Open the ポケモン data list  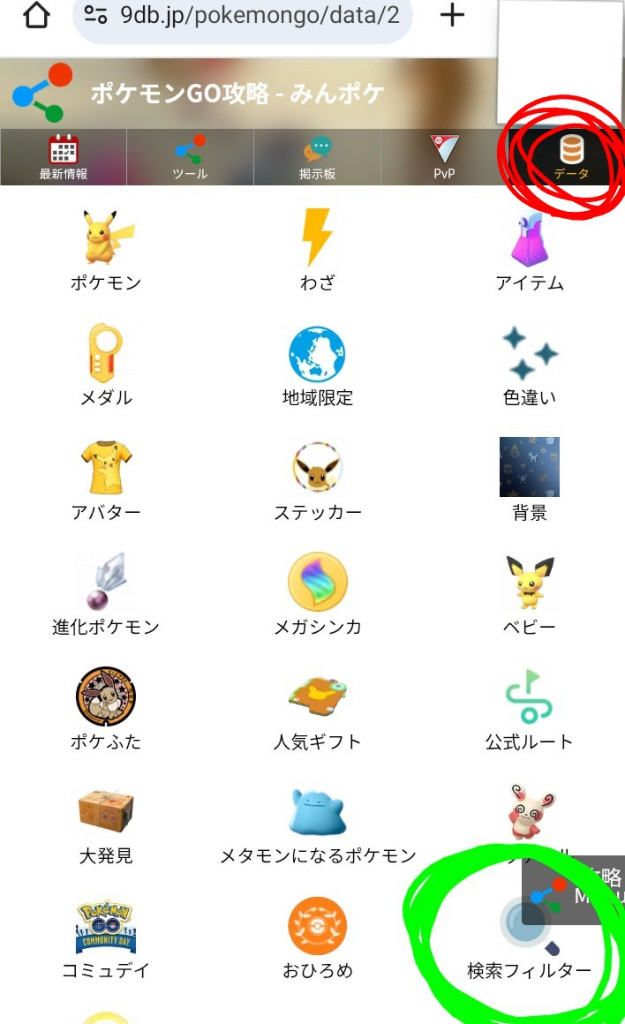click(106, 252)
